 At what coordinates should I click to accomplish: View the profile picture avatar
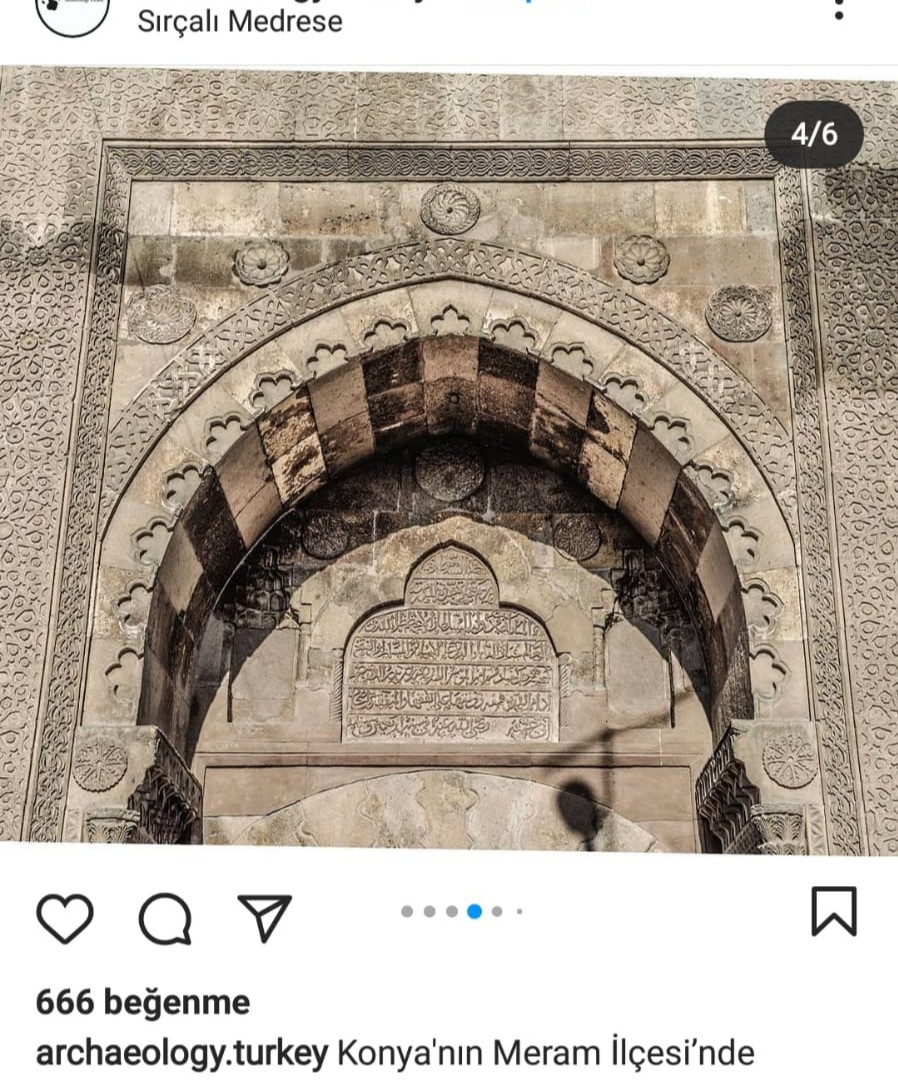(72, 14)
